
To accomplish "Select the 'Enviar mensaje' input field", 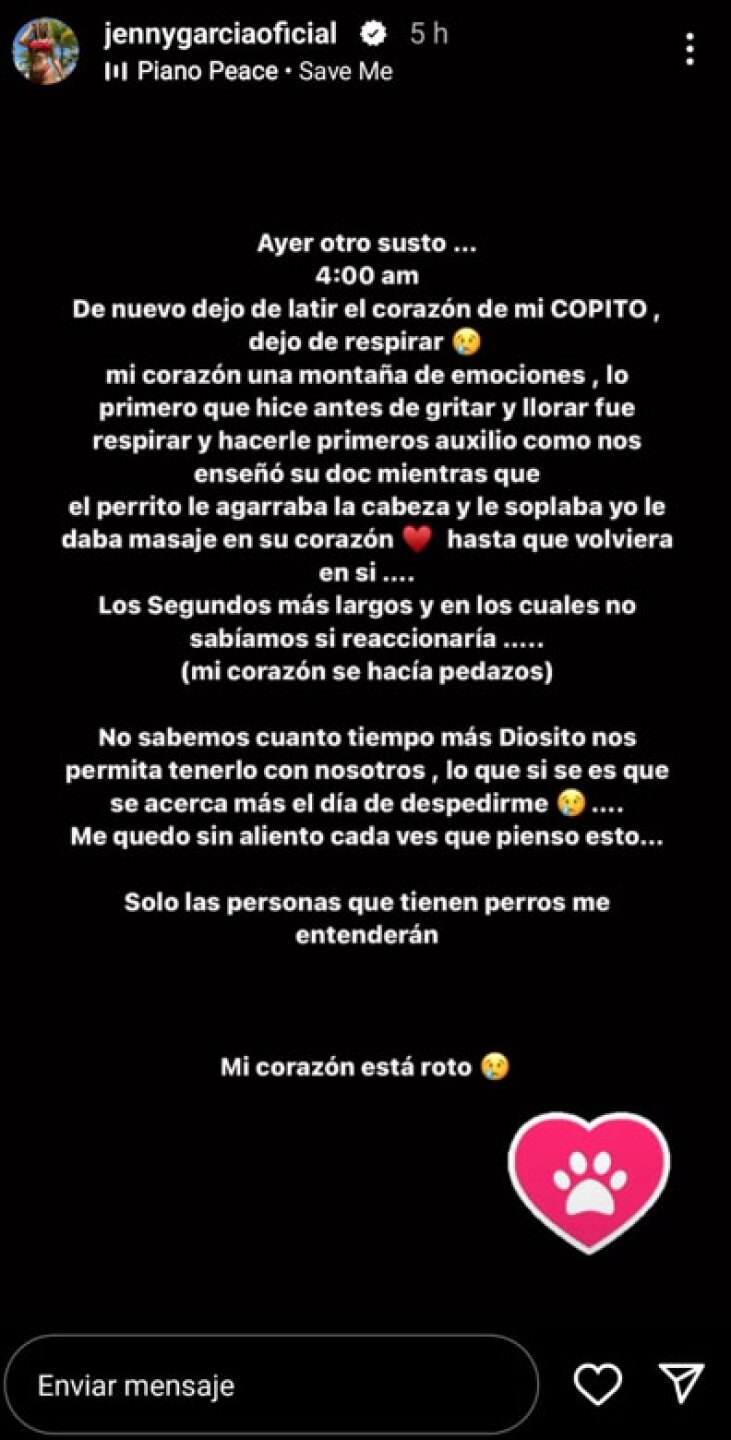I will [270, 1385].
